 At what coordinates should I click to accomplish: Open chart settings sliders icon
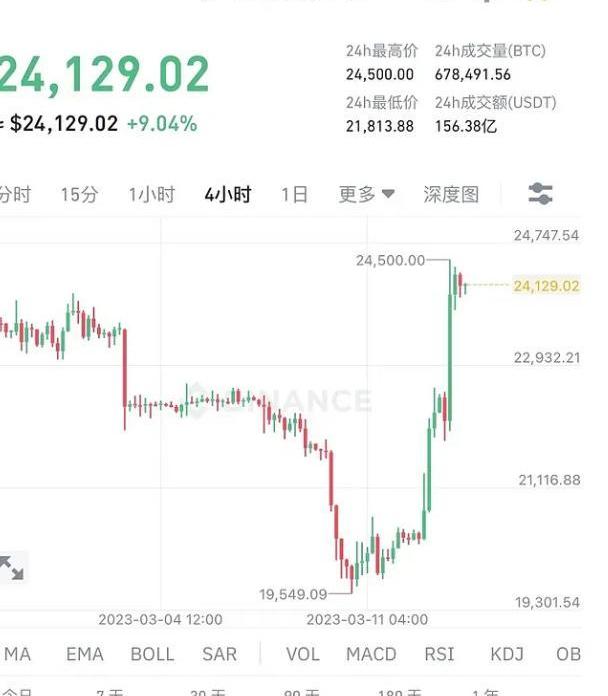[x=540, y=194]
